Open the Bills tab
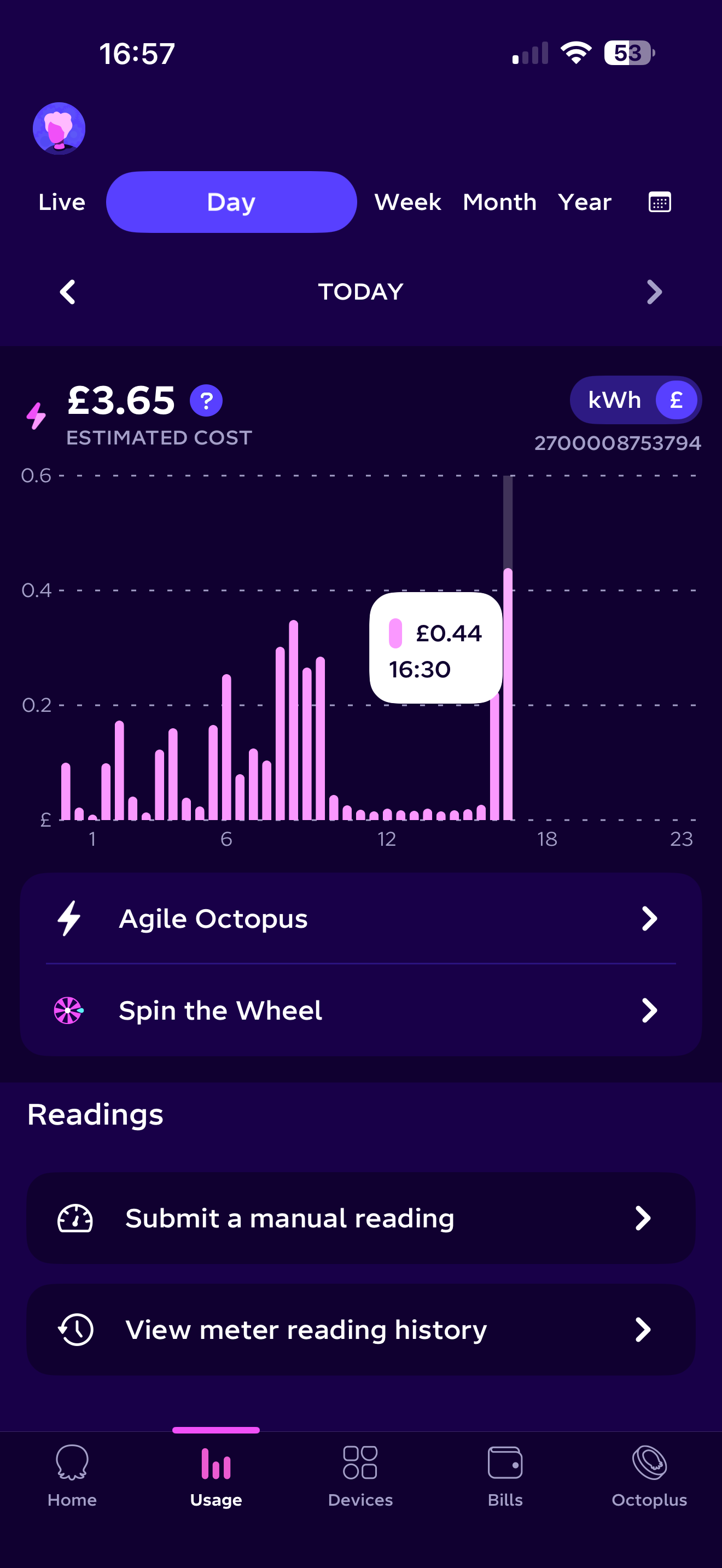This screenshot has width=722, height=1568. (505, 1473)
